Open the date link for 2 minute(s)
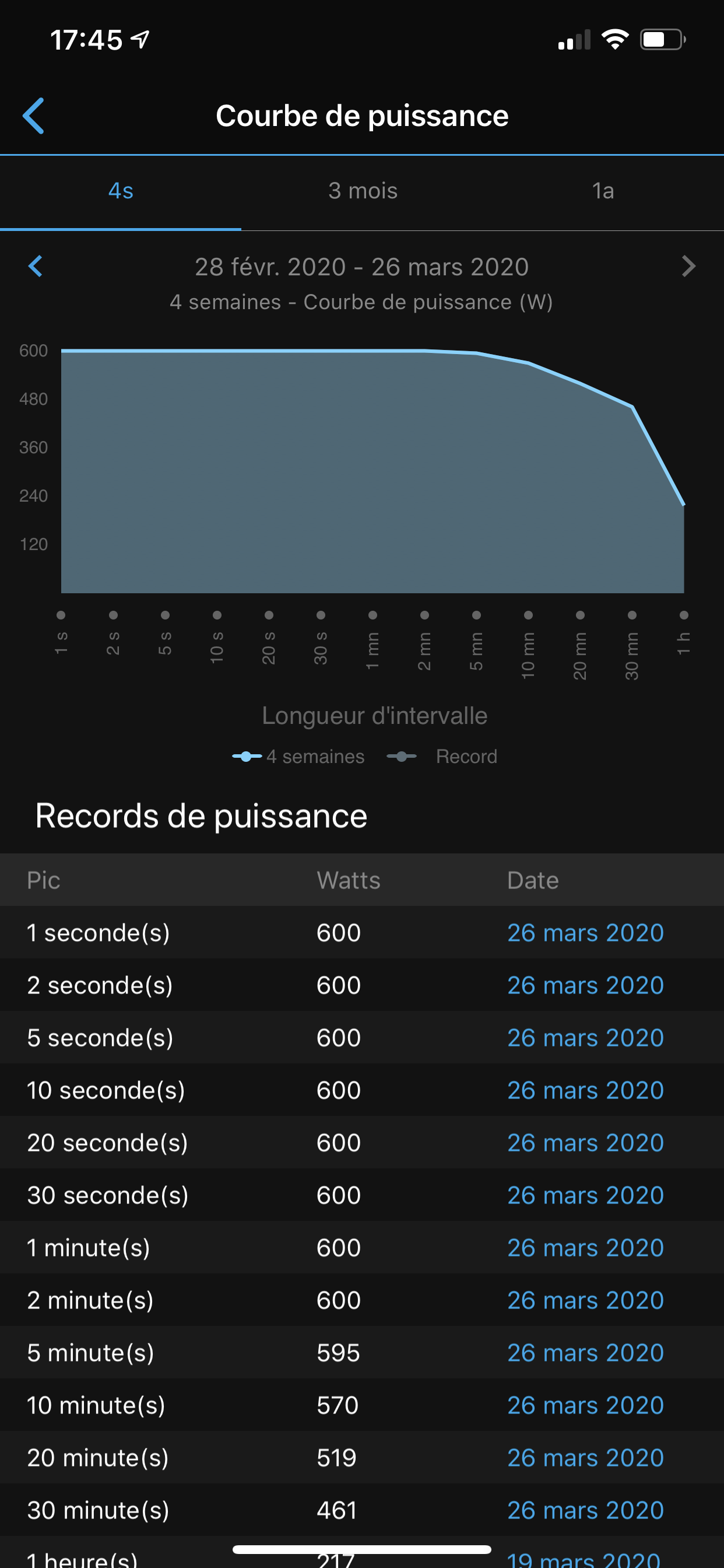This screenshot has width=724, height=1568. pos(585,1300)
